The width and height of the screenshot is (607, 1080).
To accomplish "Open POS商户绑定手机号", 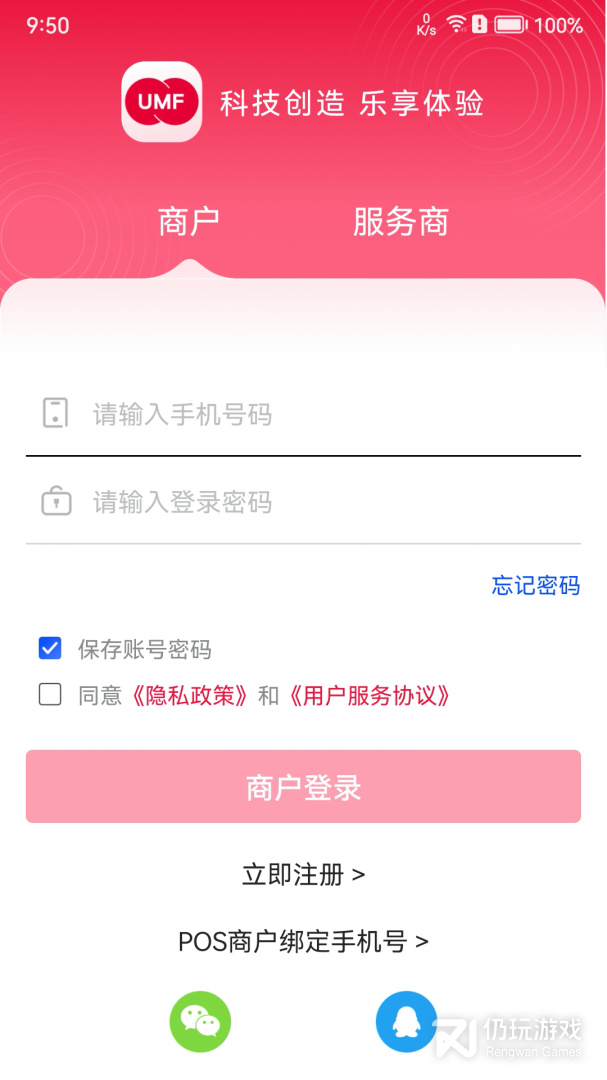I will click(303, 941).
